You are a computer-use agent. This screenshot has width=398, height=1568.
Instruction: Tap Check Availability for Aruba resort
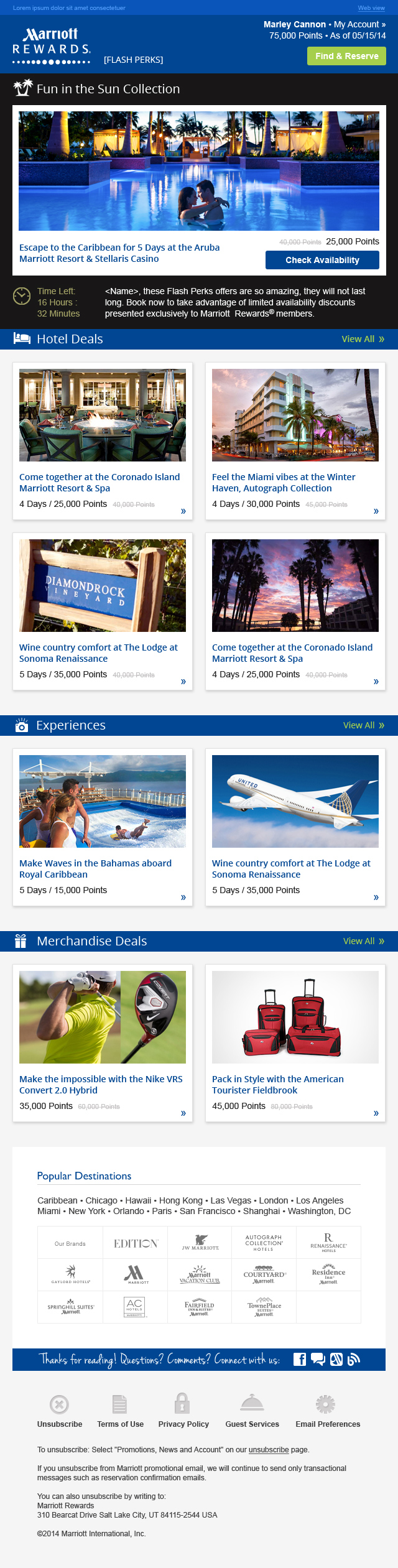322,260
